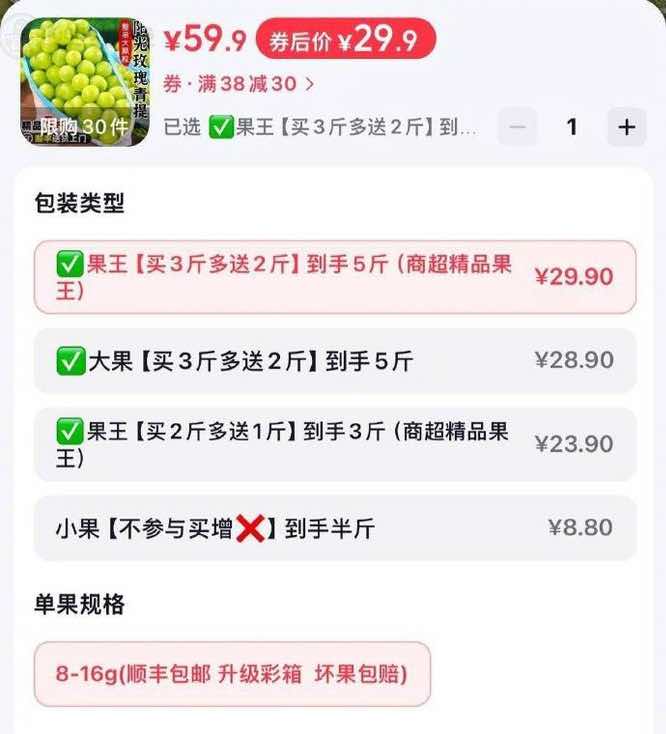Decrease quantity with minus button
Viewport: 666px width, 734px height.
(517, 127)
